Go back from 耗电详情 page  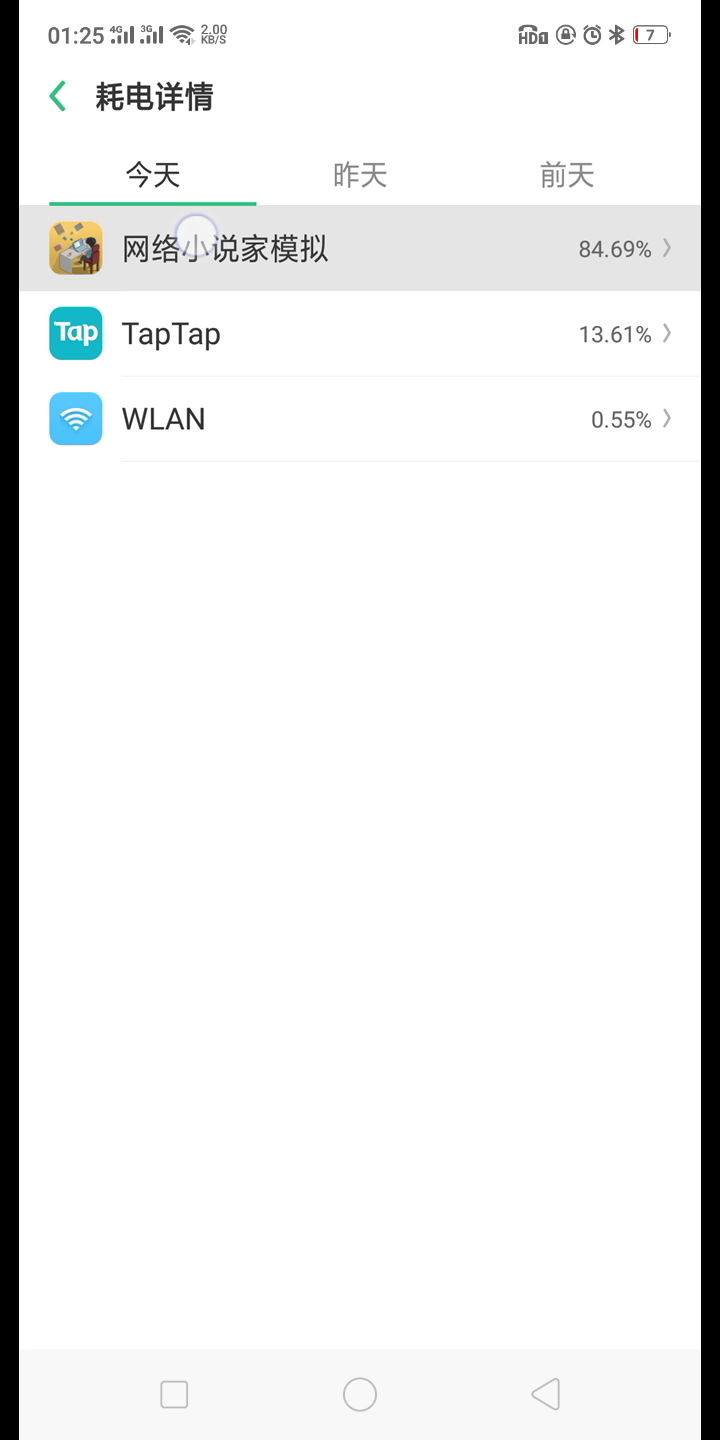click(x=58, y=97)
